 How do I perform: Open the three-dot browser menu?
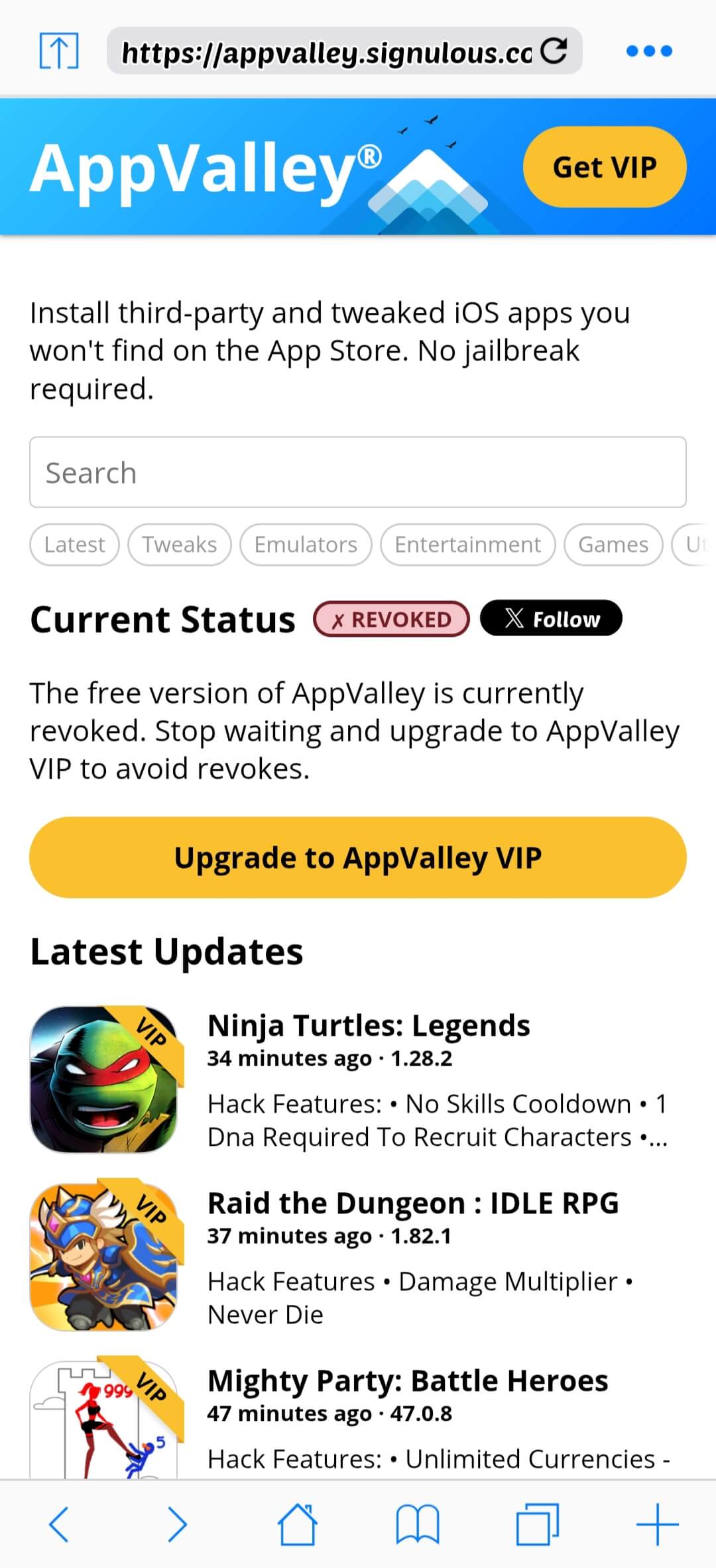coord(649,51)
